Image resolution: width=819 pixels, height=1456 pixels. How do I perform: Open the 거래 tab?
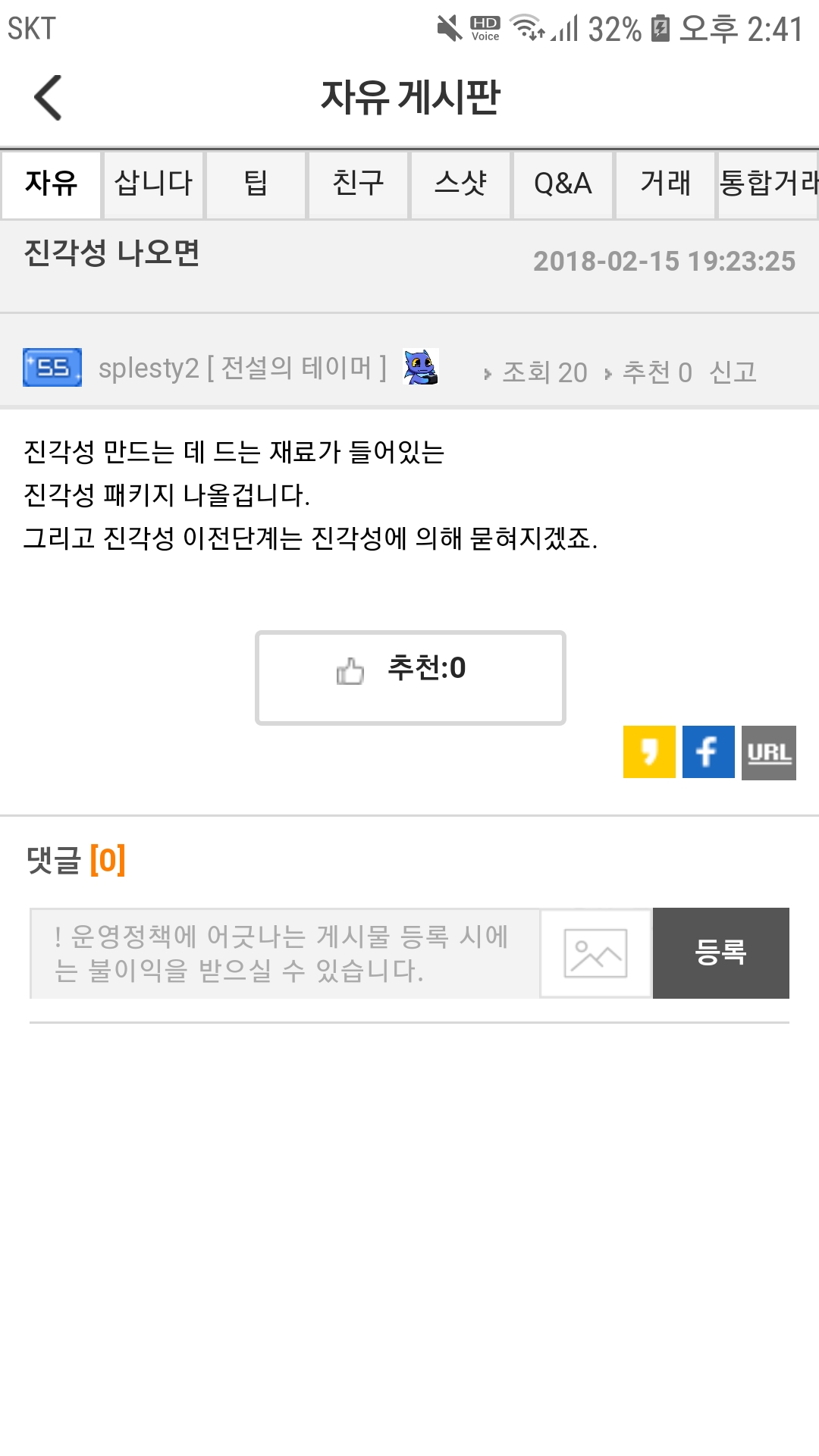665,184
